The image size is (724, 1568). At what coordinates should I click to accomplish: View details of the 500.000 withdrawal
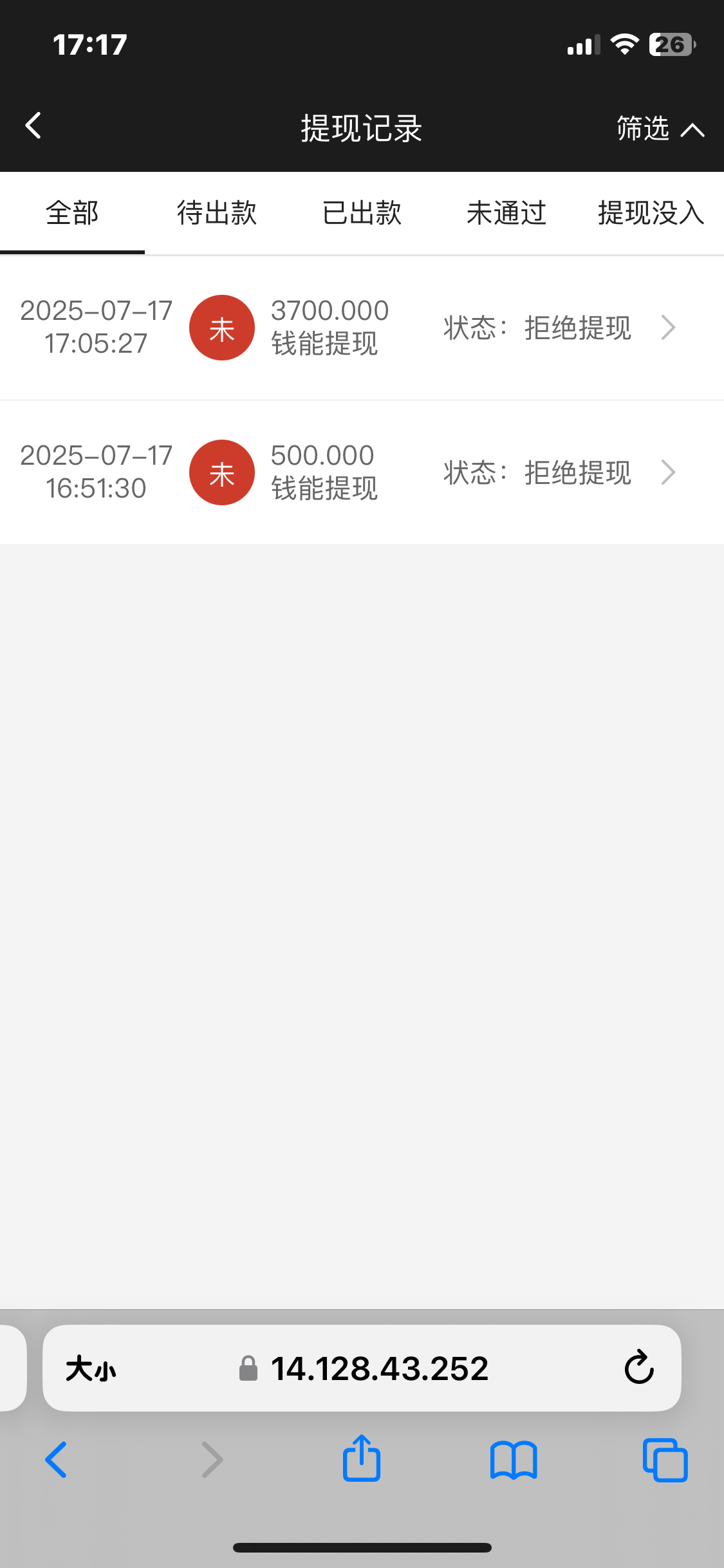tap(362, 472)
